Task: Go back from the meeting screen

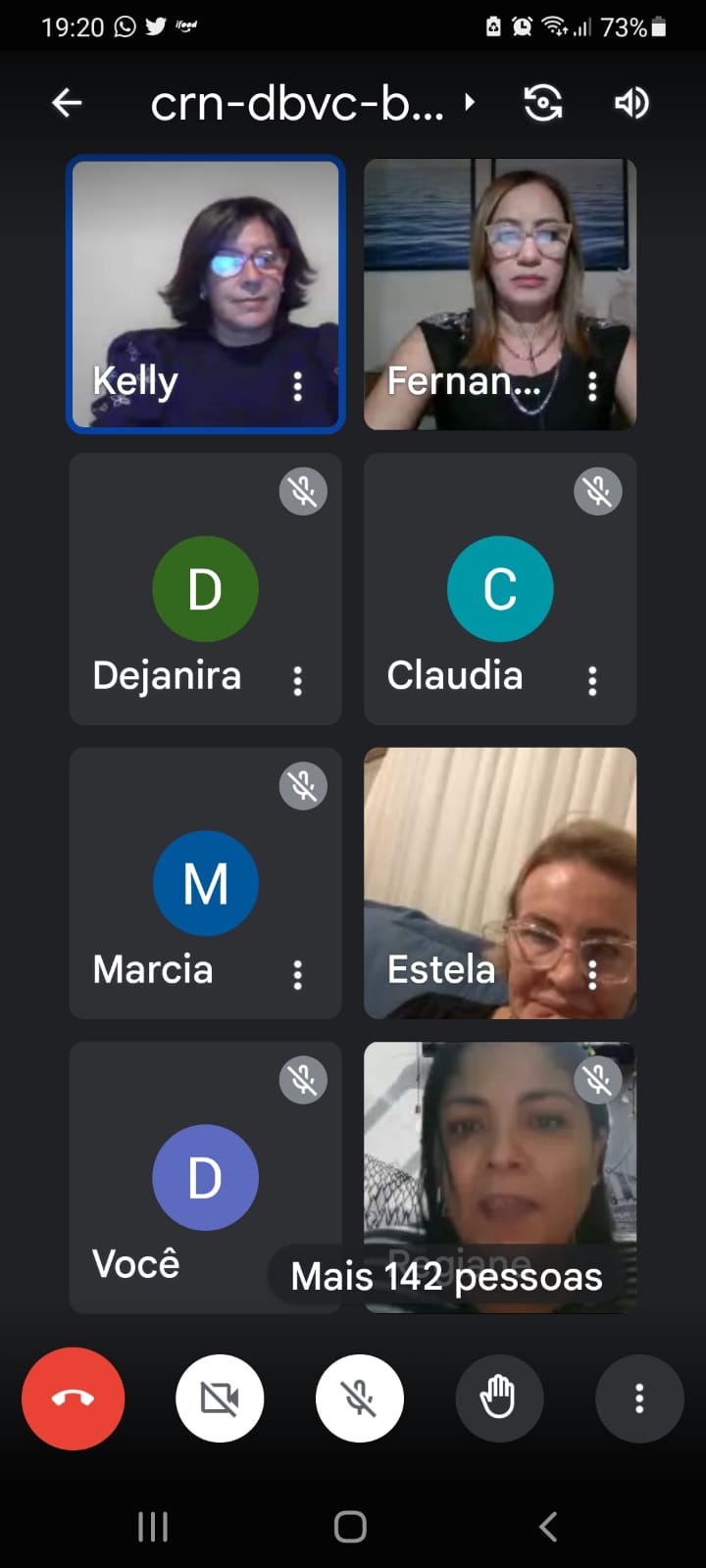Action: 67,103
